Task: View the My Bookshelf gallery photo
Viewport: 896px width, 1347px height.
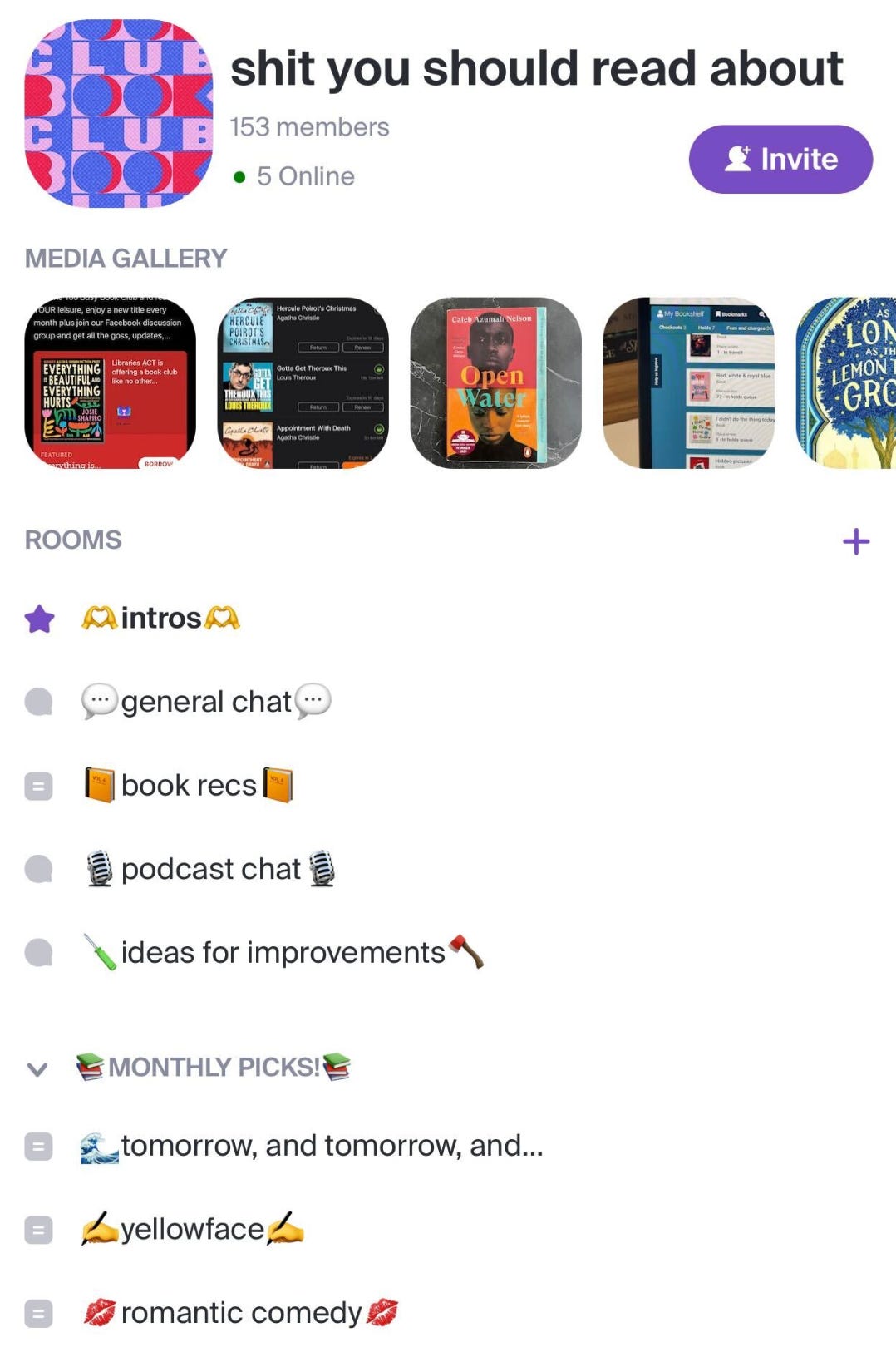Action: 688,382
